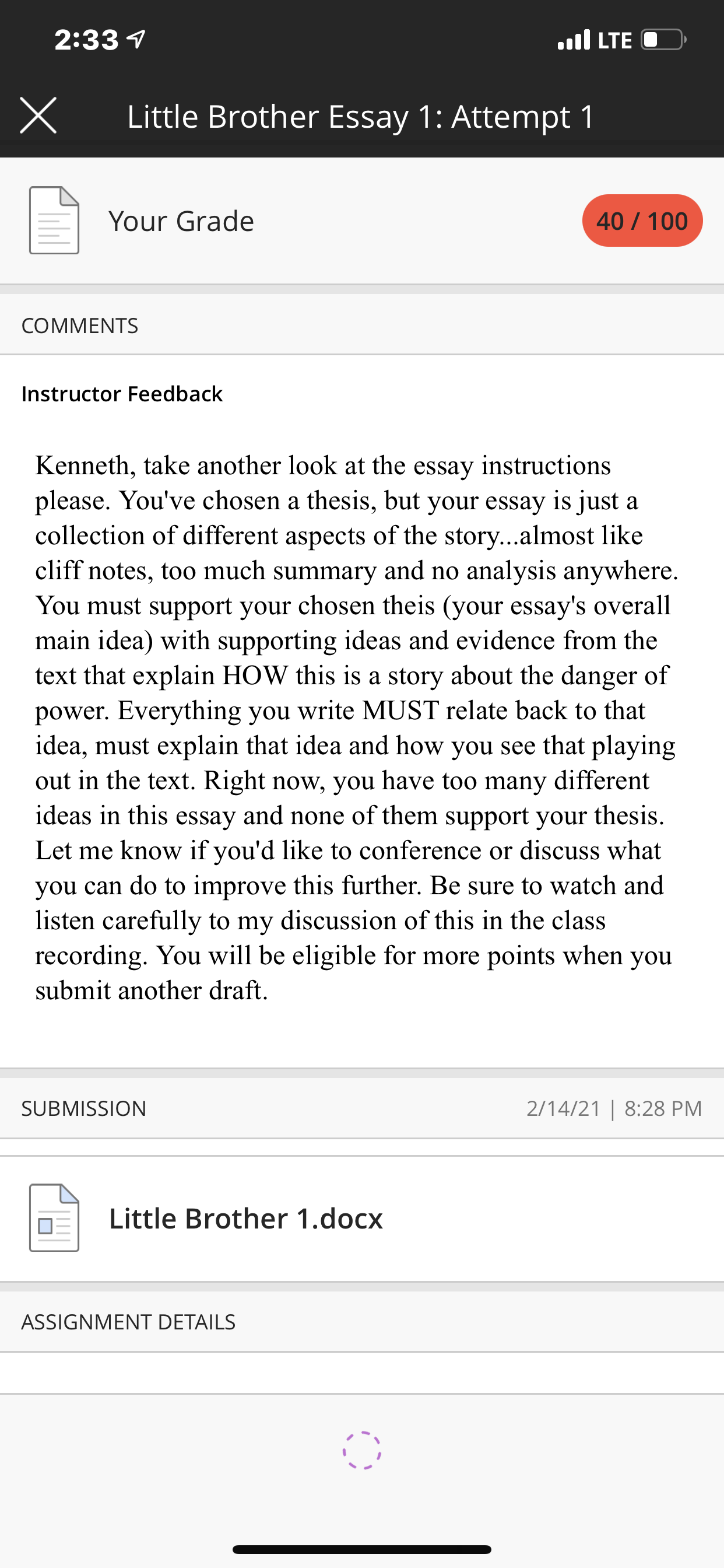Close the Little Brother Essay attempt view
The height and width of the screenshot is (1568, 724).
point(38,115)
